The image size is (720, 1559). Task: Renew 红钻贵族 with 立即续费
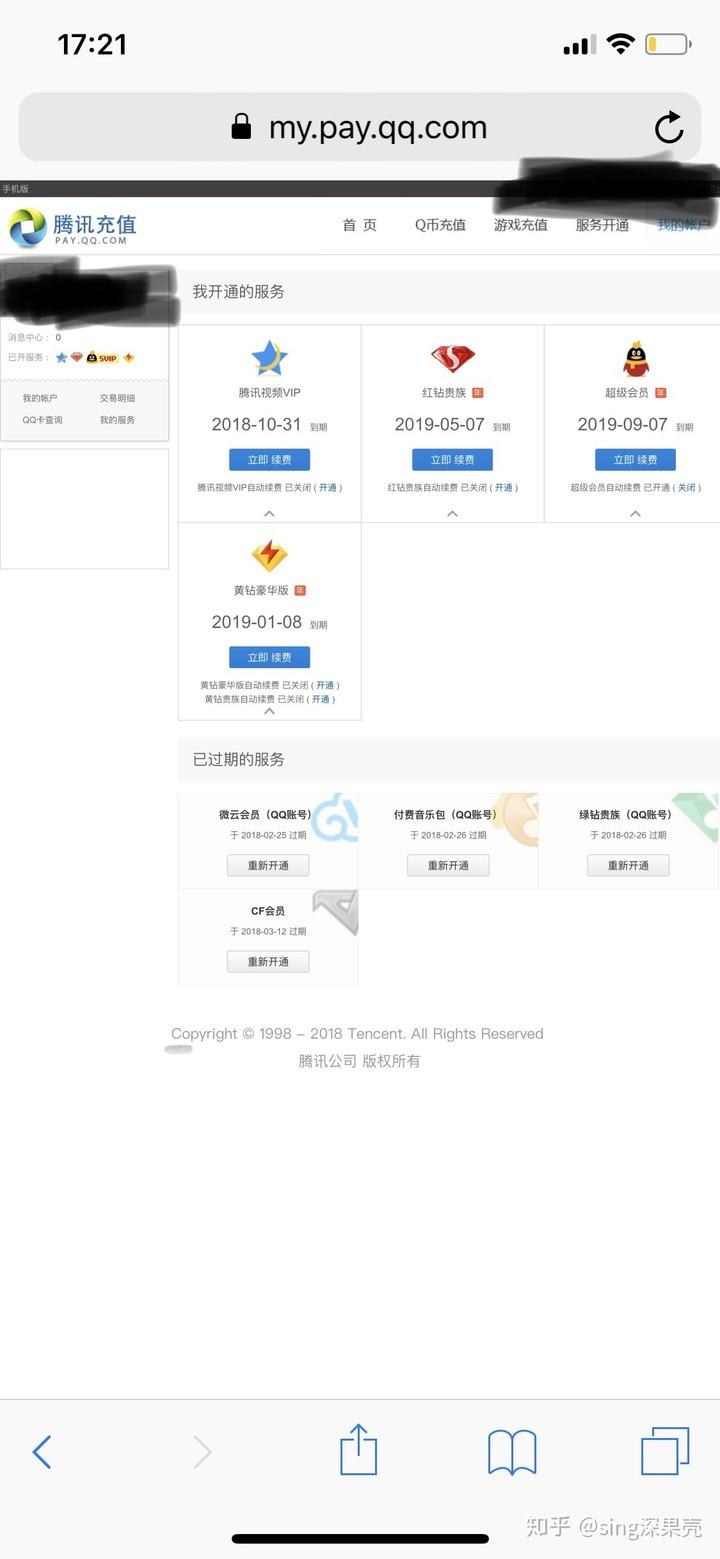[452, 460]
